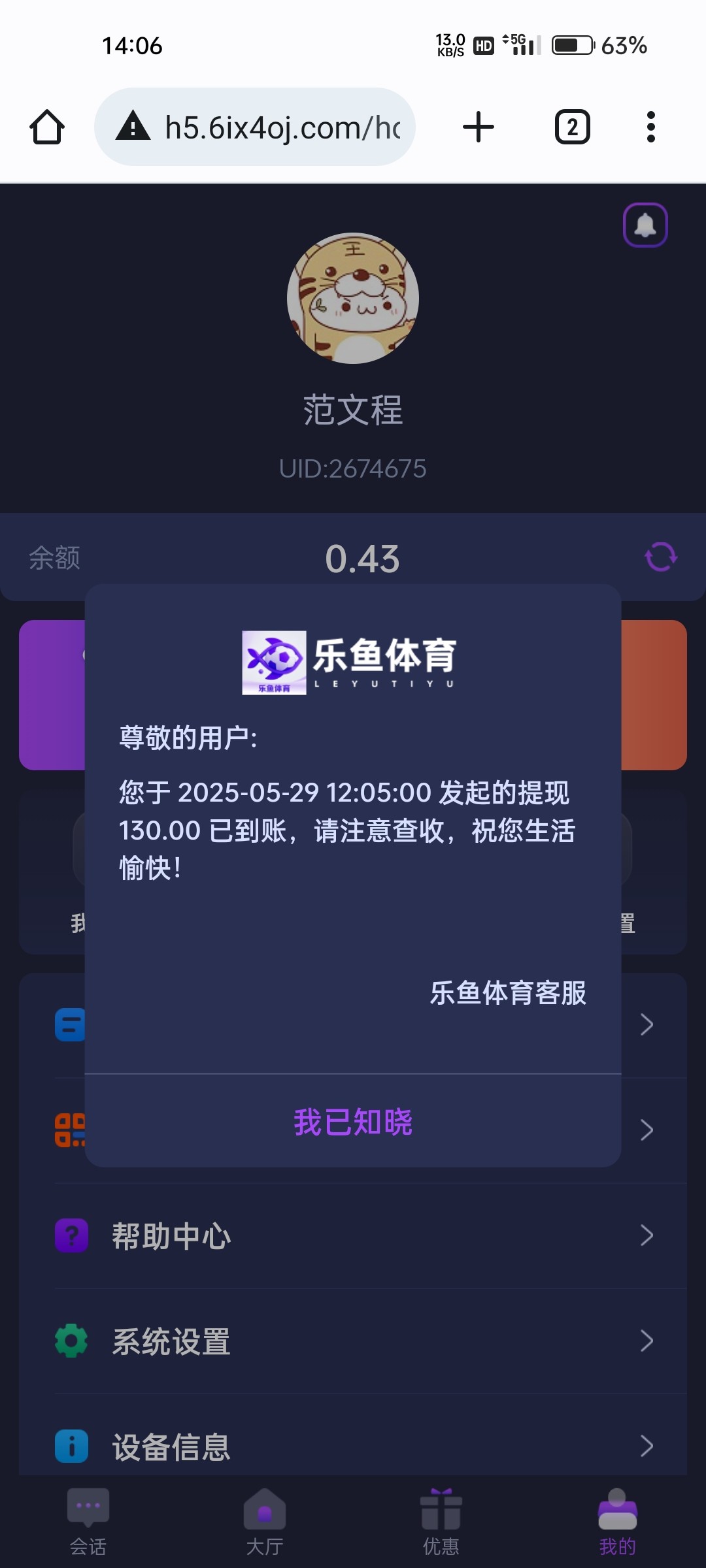Open the browser tab switcher
Image resolution: width=706 pixels, height=1568 pixels.
[x=572, y=127]
